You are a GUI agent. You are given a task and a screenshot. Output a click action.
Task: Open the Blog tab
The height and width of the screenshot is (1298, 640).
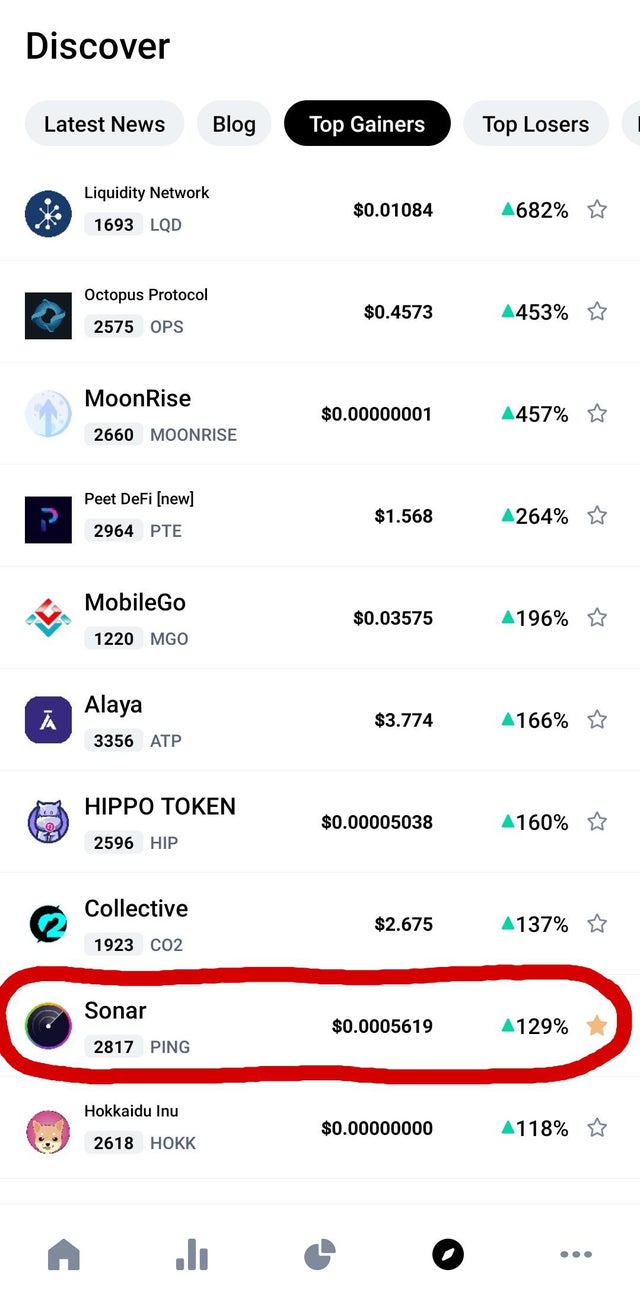point(234,124)
